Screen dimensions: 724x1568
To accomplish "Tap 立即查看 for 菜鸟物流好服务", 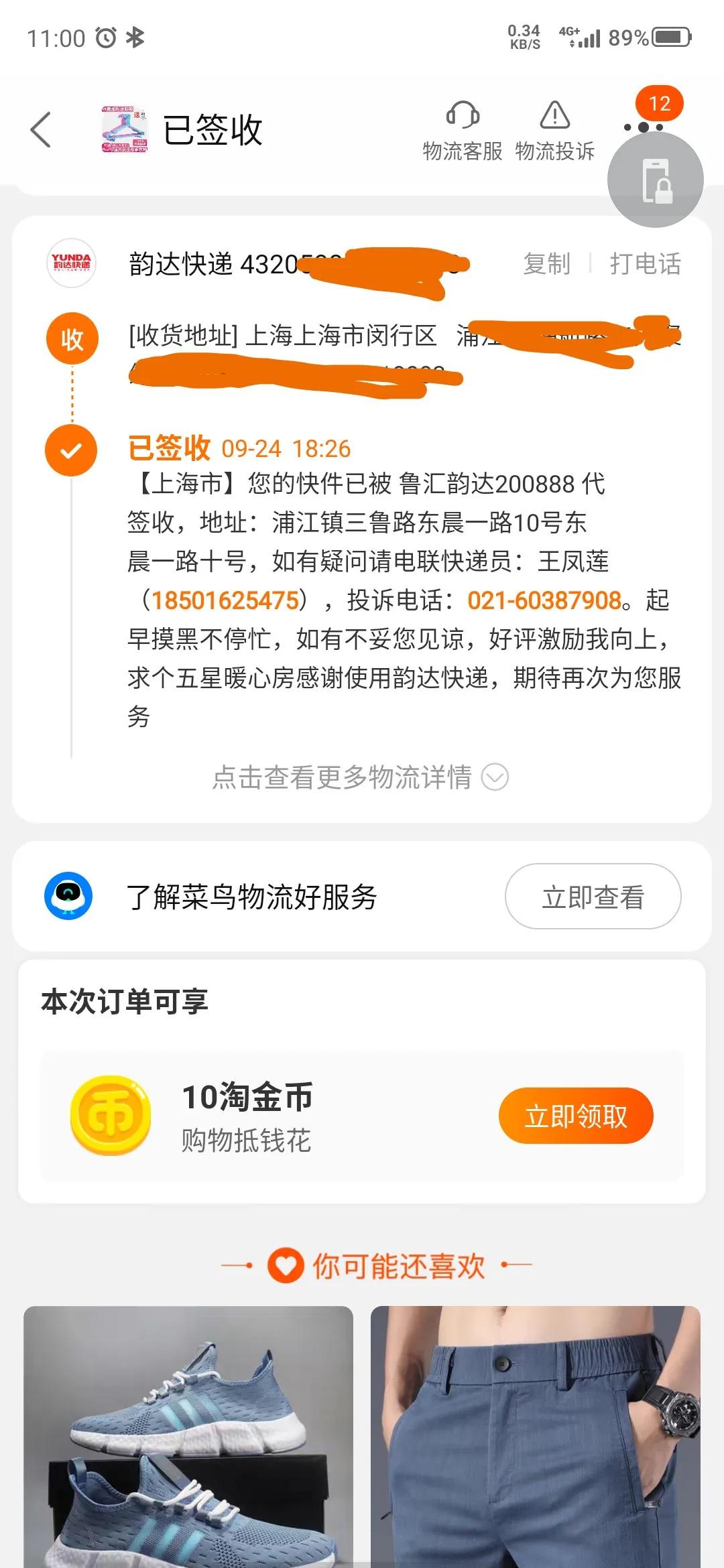I will tap(593, 896).
